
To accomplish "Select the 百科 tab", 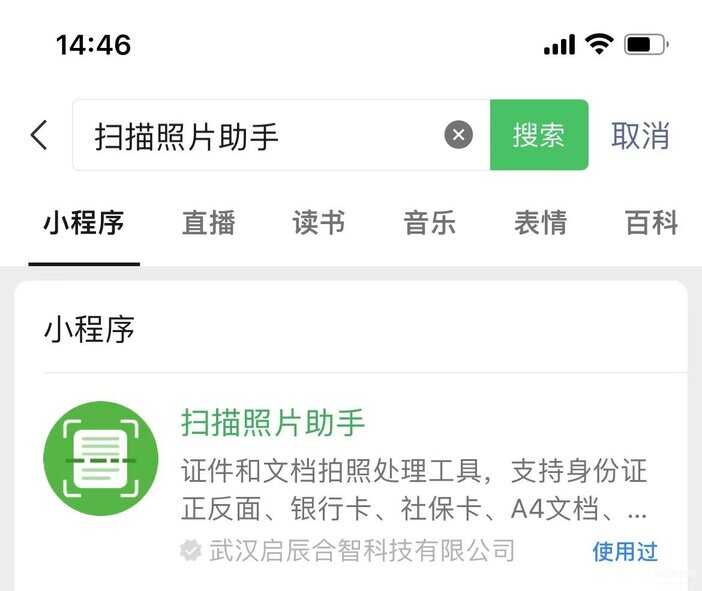I will 651,222.
